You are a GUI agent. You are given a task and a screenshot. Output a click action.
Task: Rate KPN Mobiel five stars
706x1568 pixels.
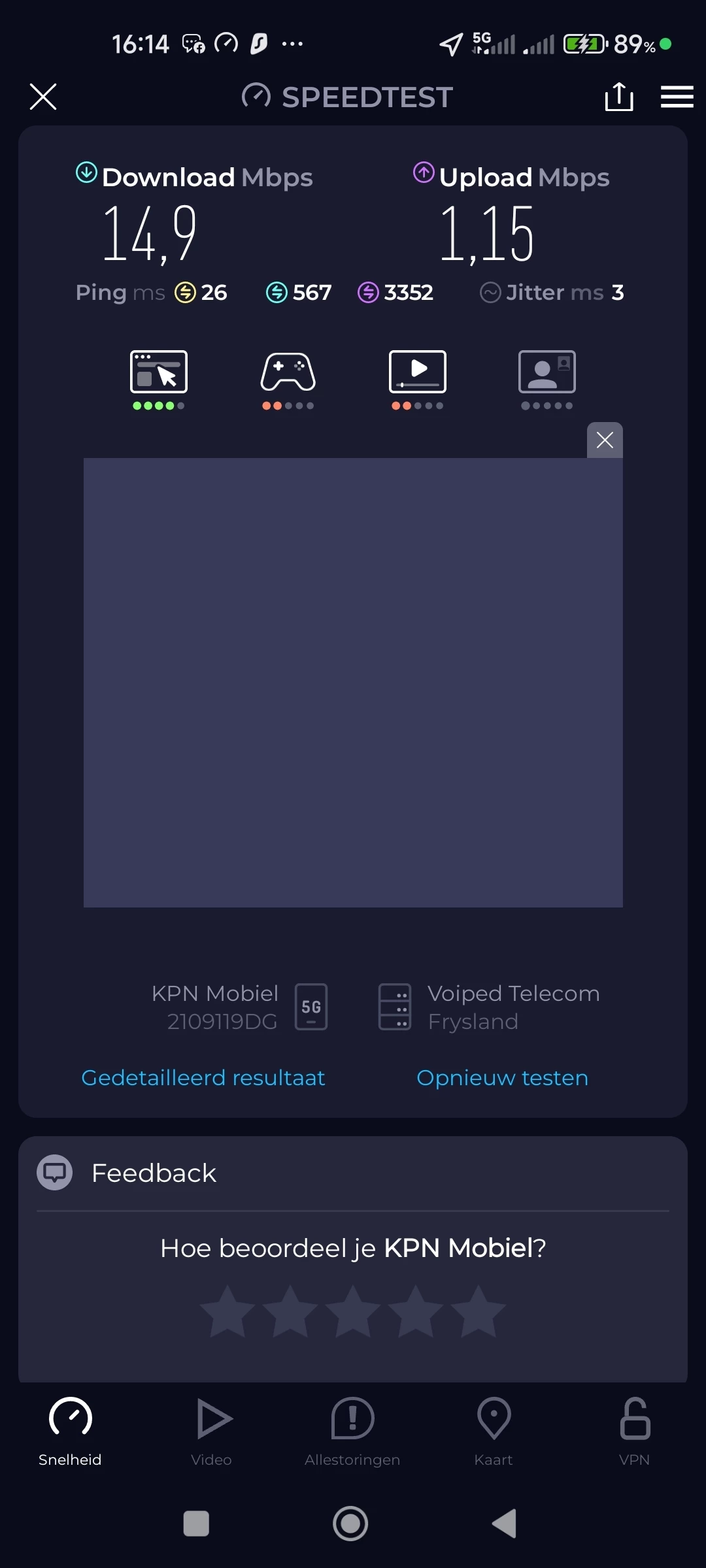pyautogui.click(x=478, y=1312)
